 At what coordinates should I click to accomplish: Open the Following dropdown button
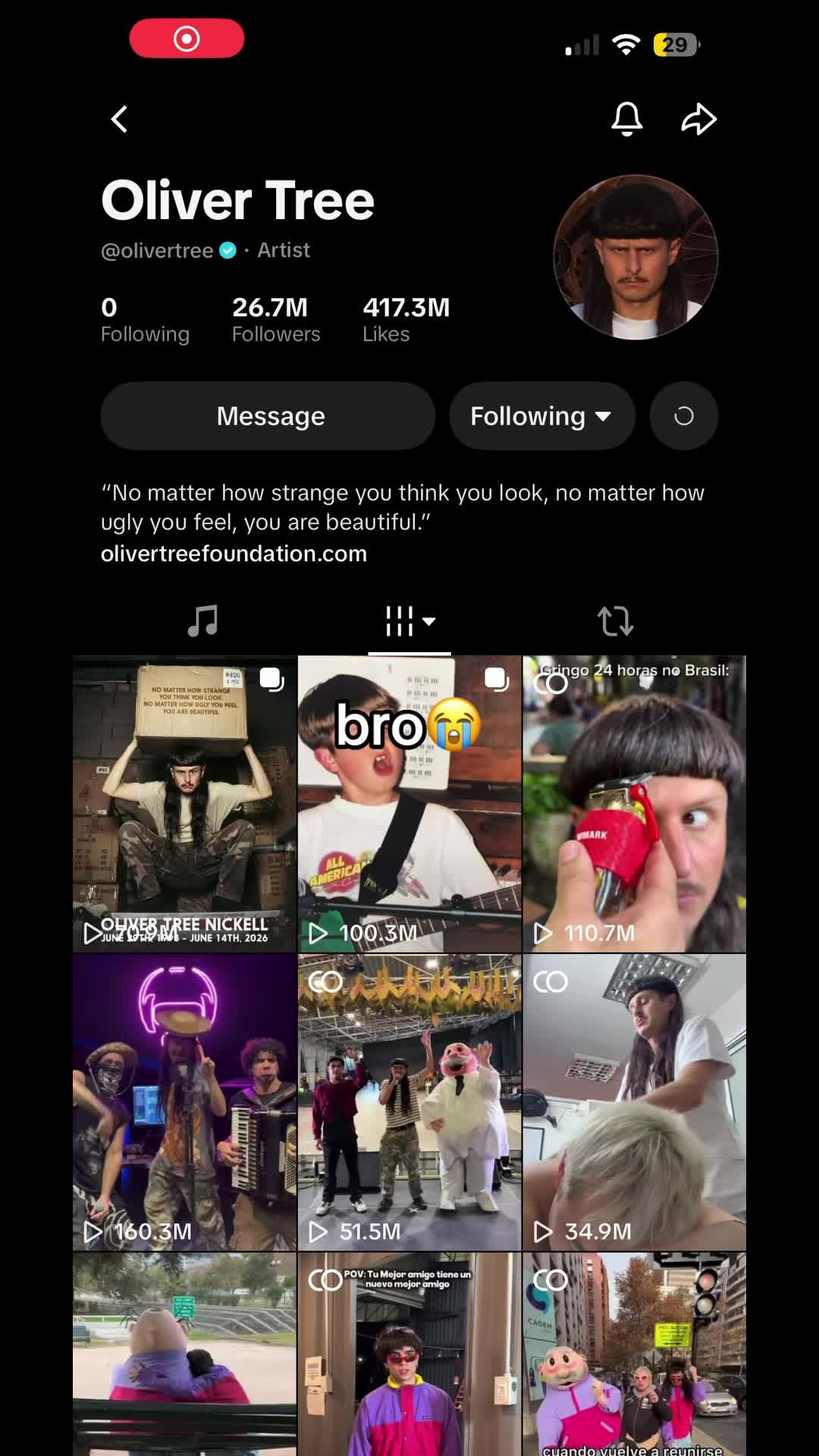tap(541, 416)
